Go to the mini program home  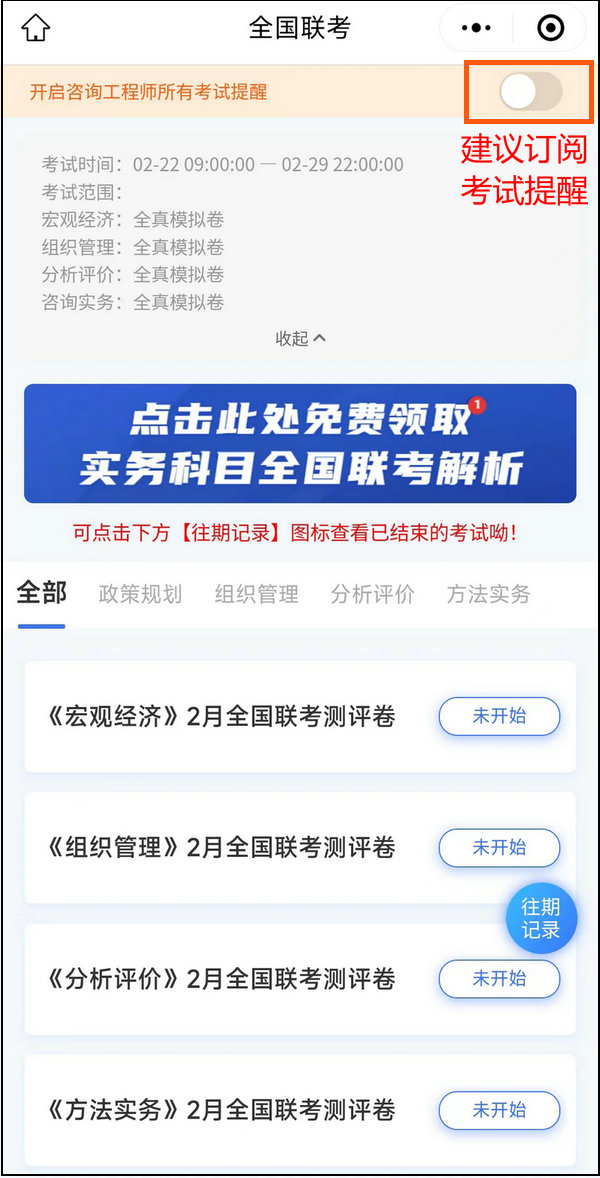(x=36, y=28)
